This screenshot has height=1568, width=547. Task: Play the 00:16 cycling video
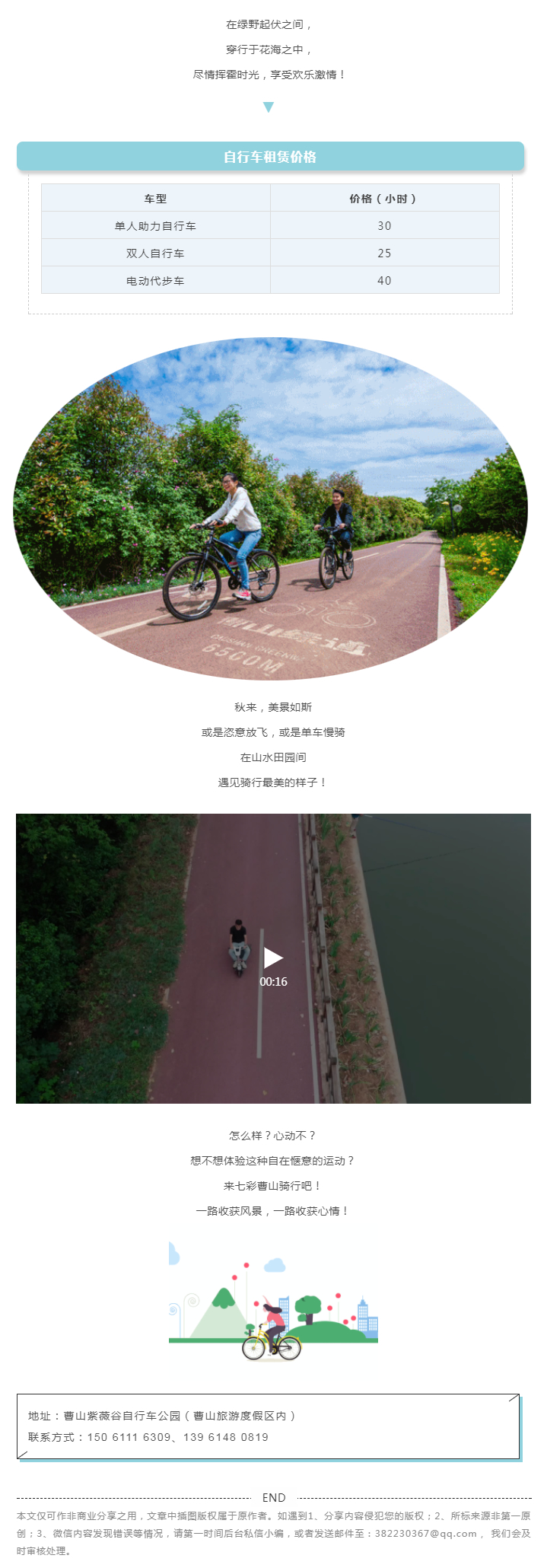[x=273, y=958]
